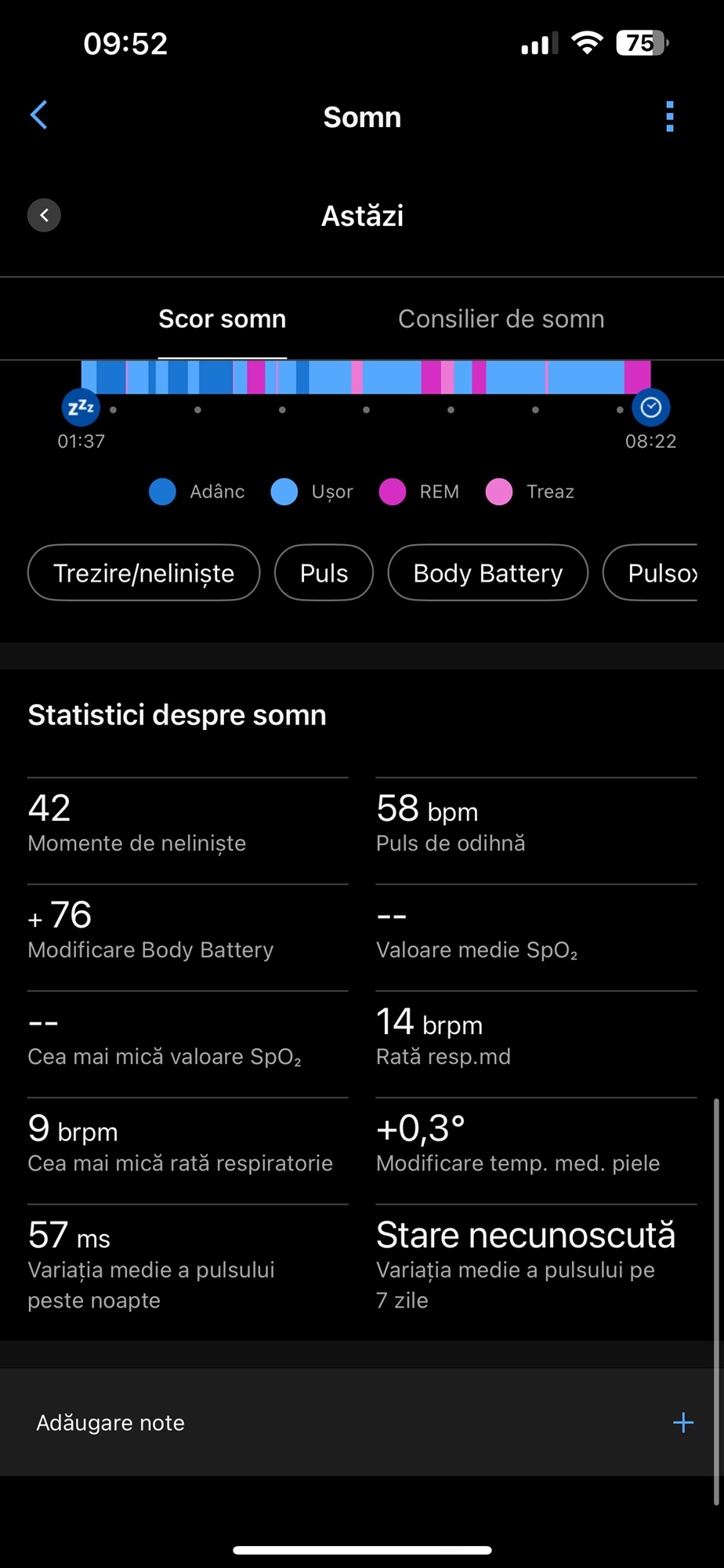
Task: Add a note with the plus icon
Action: point(683,1422)
